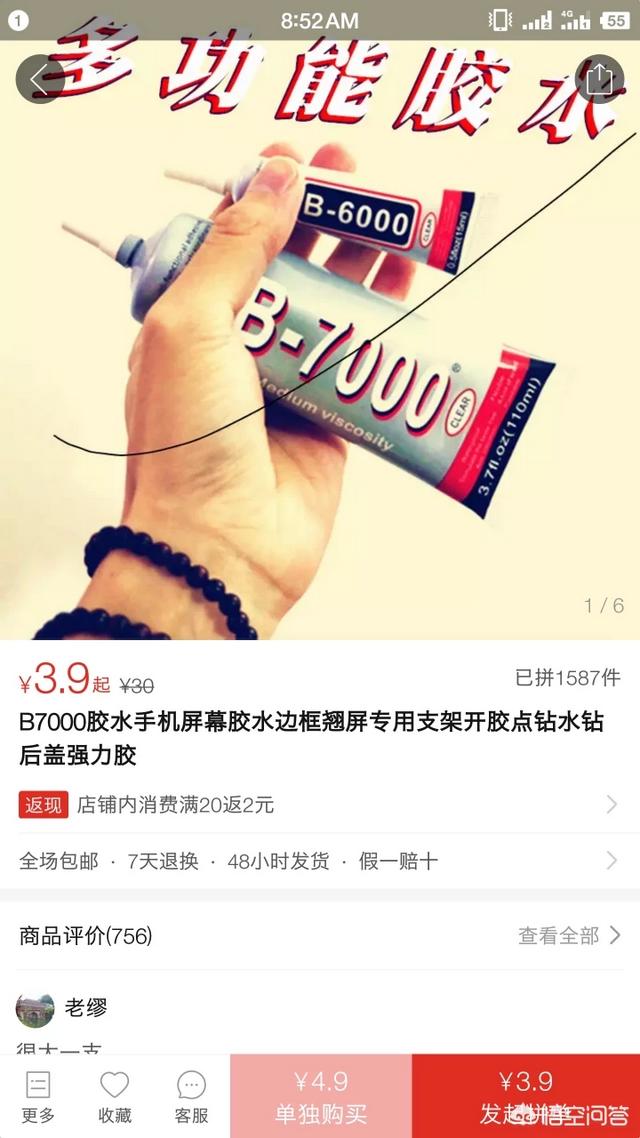Contact 客服 customer service
This screenshot has width=640, height=1138.
[x=191, y=1096]
